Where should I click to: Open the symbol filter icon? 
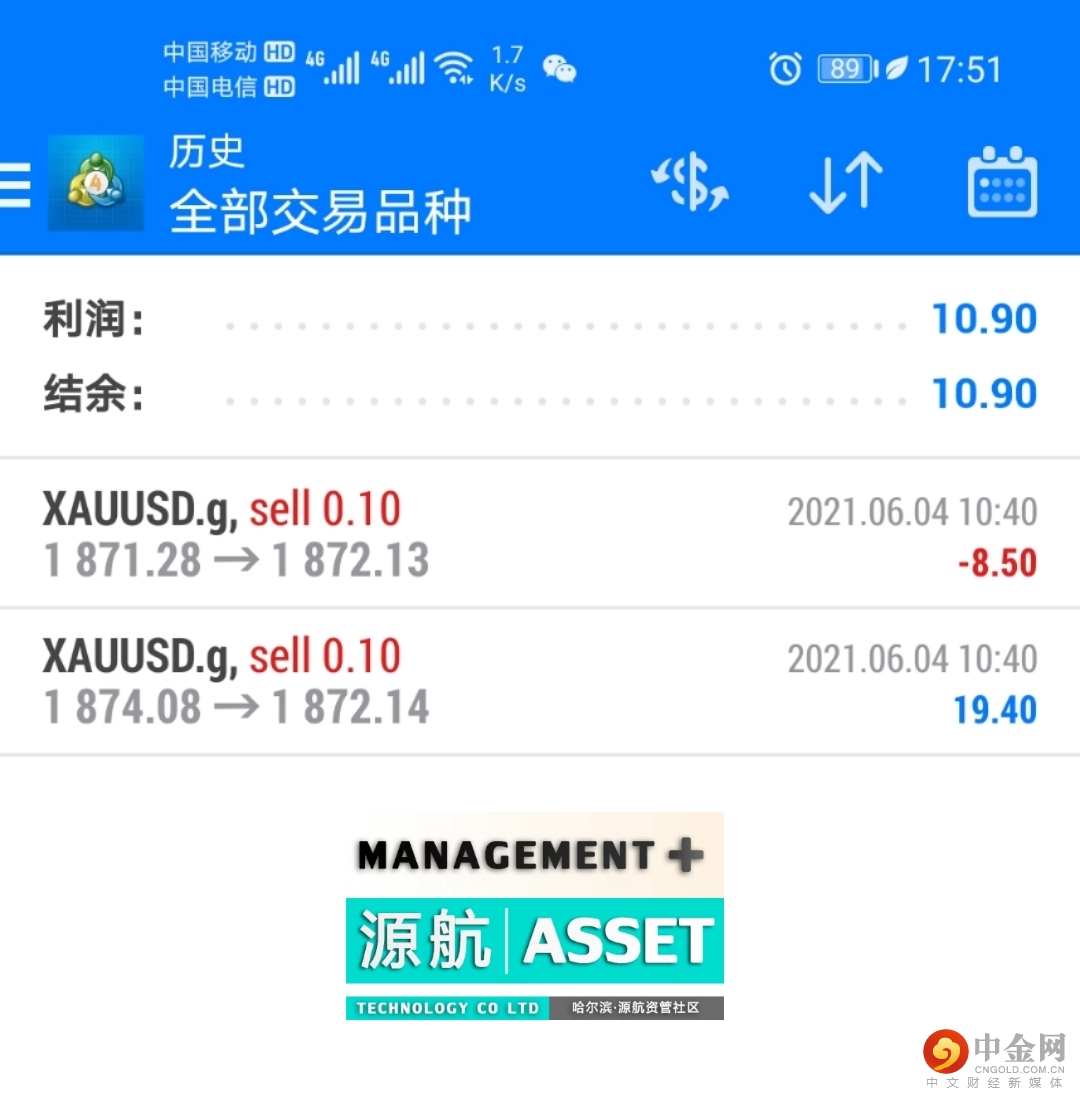[x=690, y=184]
